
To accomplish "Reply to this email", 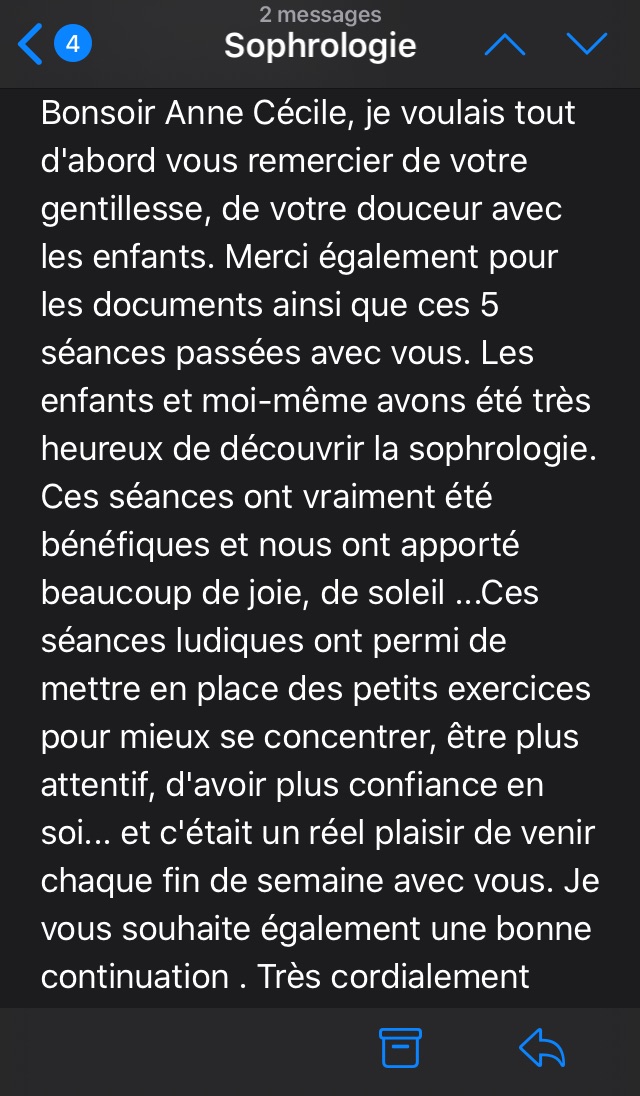I will (x=543, y=1048).
